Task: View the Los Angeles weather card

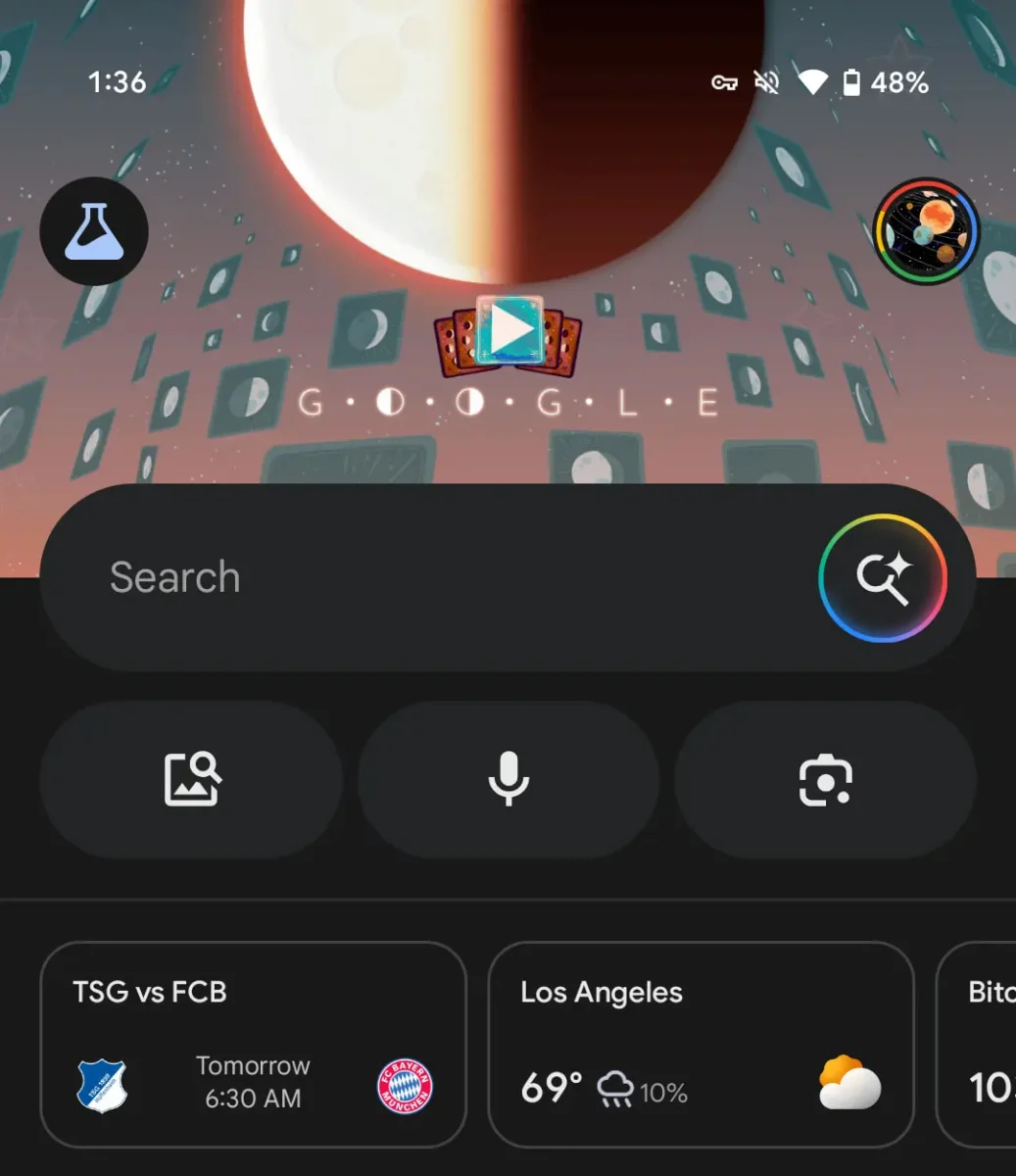Action: (x=701, y=1044)
